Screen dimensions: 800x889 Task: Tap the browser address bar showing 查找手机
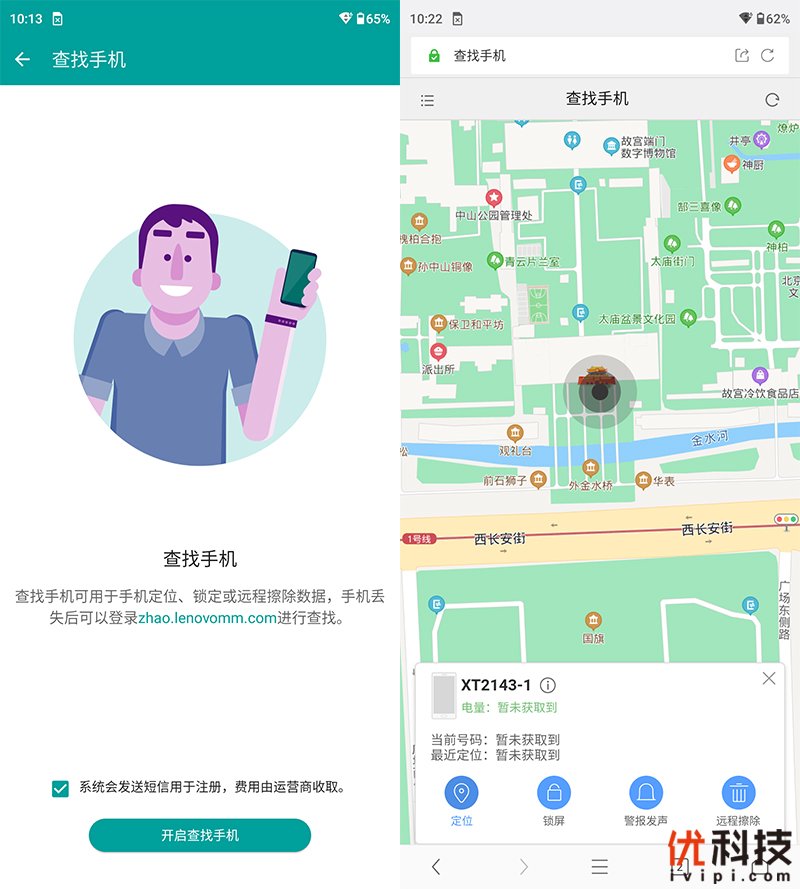point(580,56)
